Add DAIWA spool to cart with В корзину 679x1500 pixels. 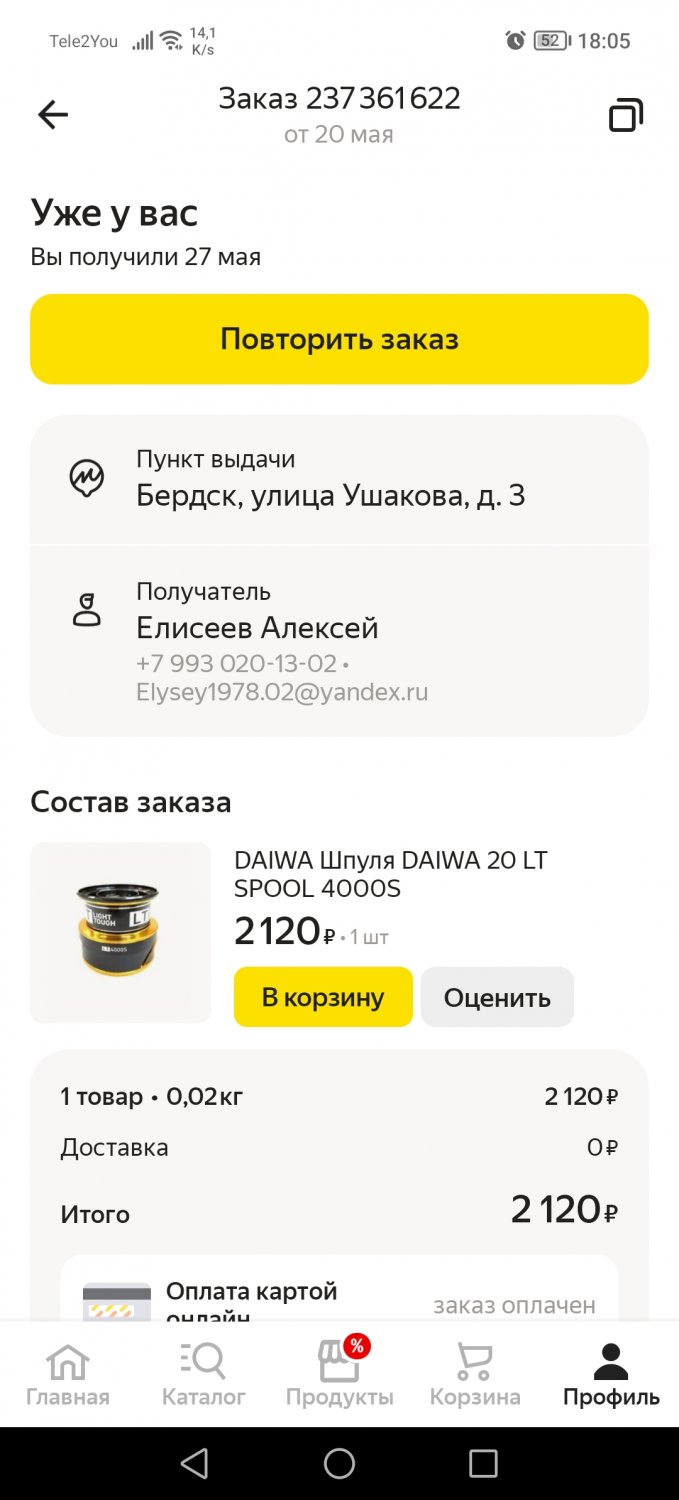[323, 997]
